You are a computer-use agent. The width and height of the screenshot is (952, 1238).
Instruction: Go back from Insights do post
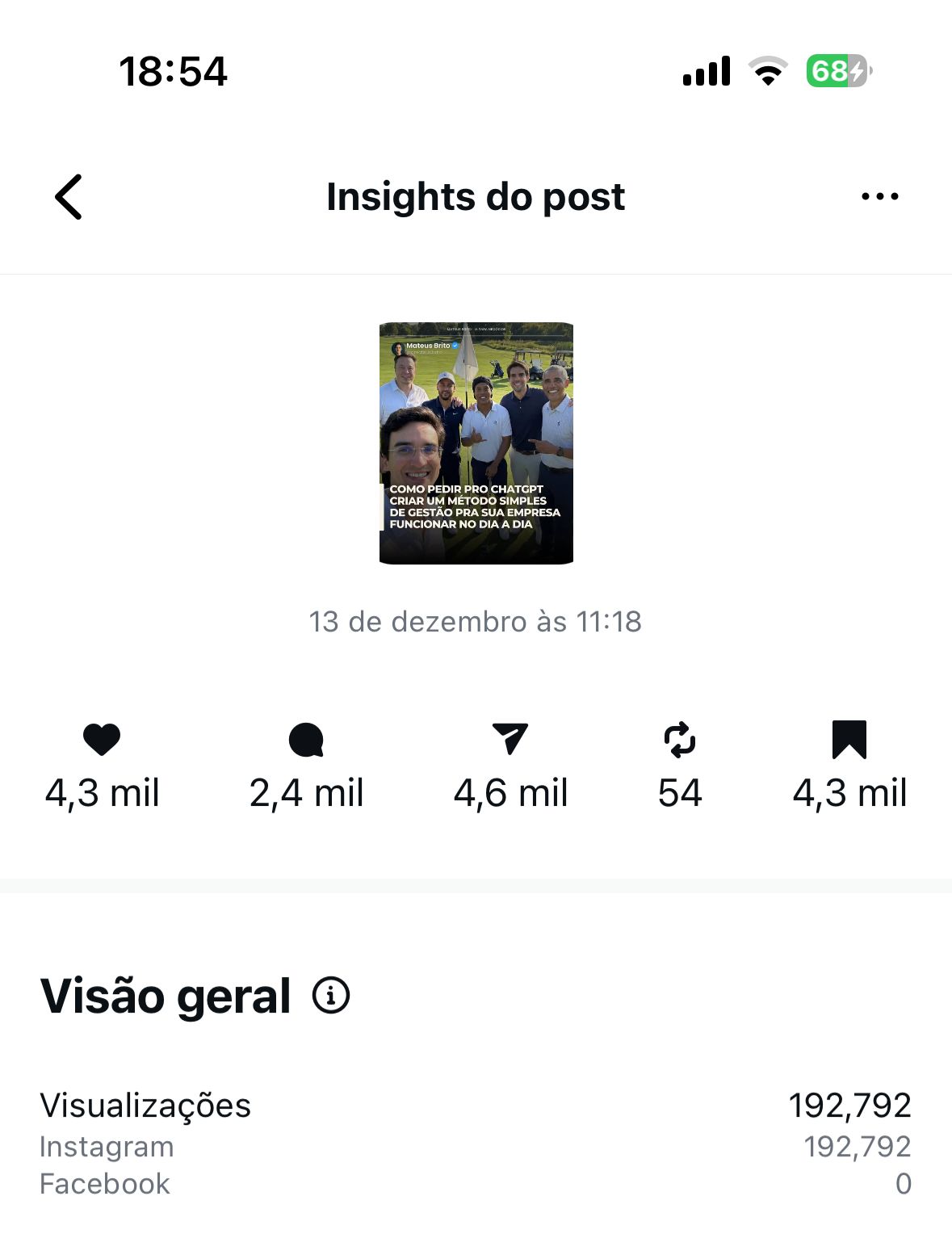(69, 197)
